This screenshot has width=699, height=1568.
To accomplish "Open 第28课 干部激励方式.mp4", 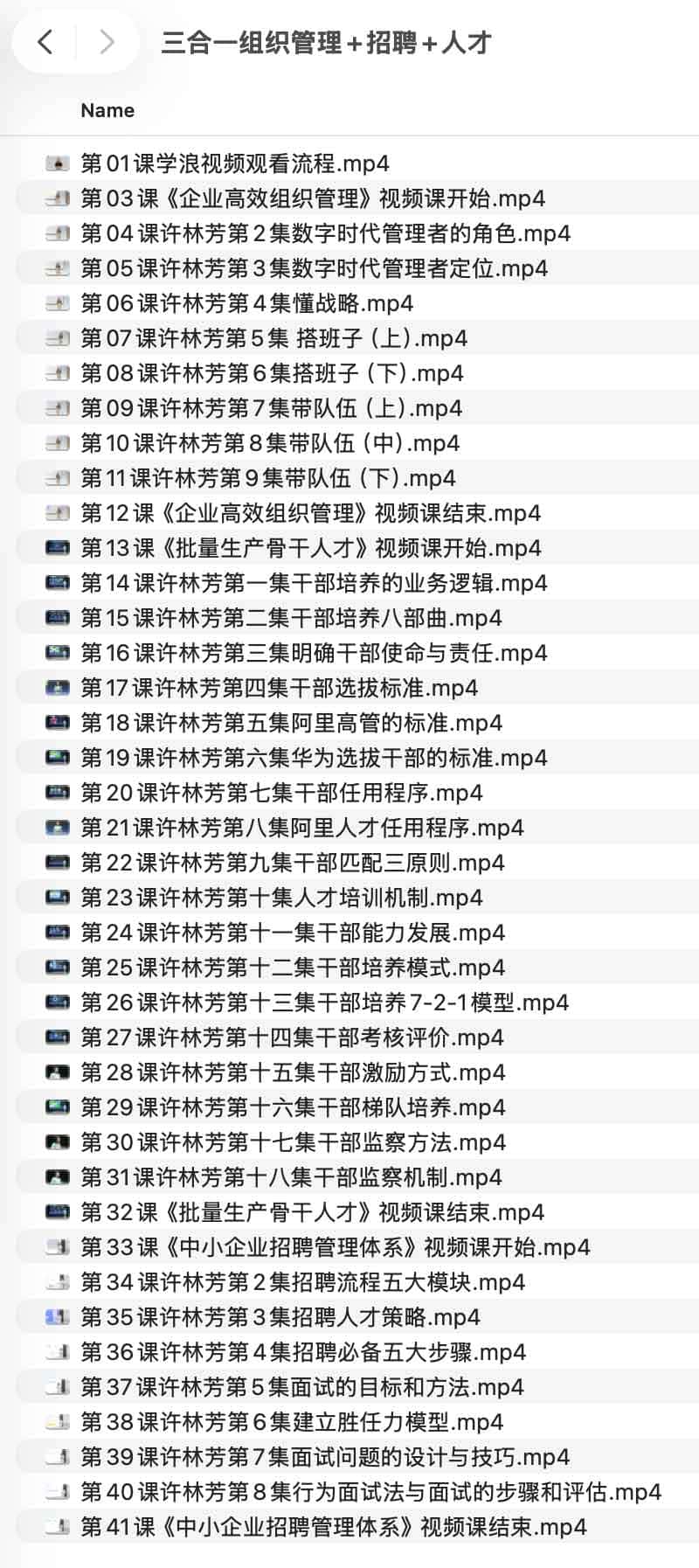I will click(x=293, y=1072).
